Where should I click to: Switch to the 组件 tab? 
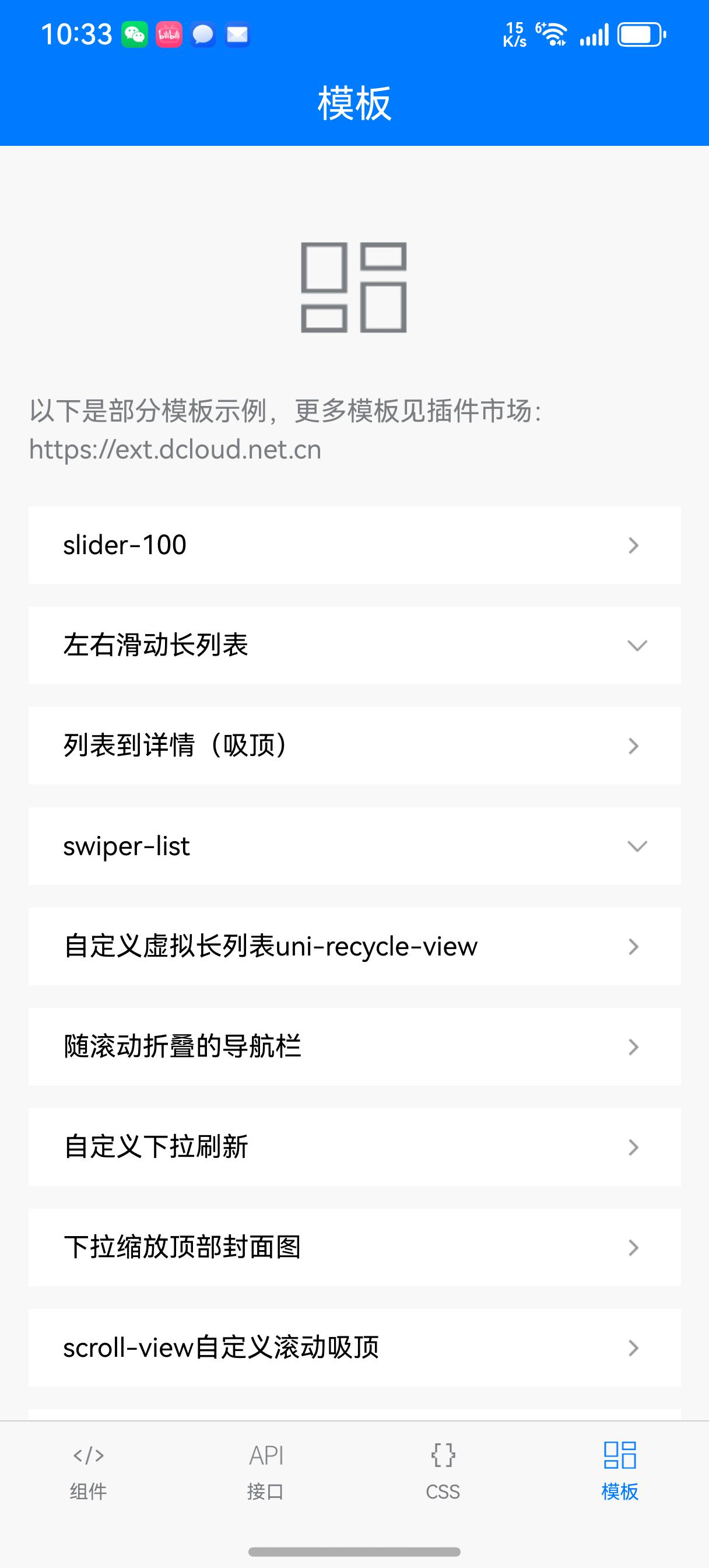point(88,1471)
